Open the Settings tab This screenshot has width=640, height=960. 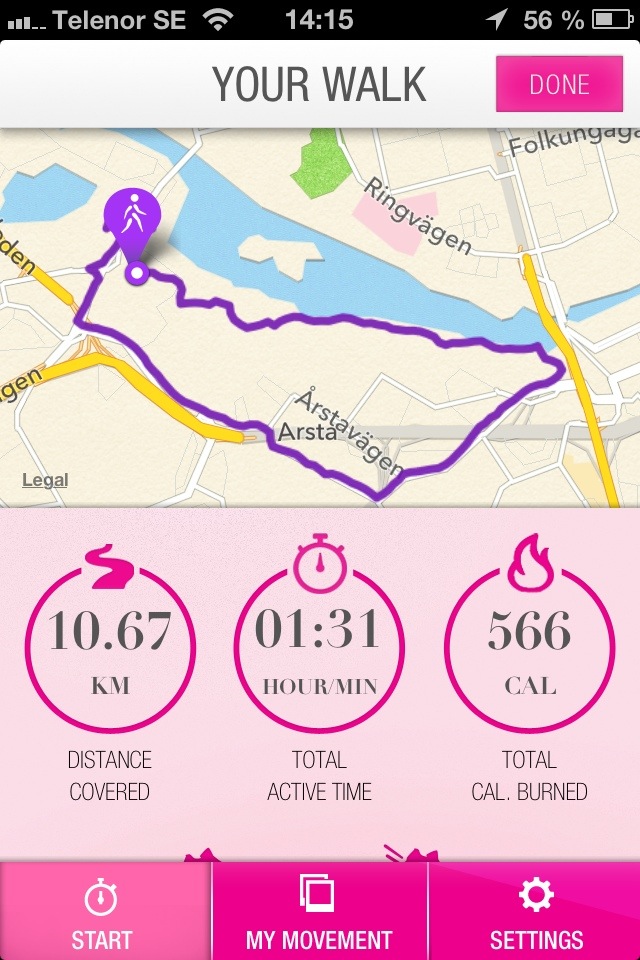coord(535,911)
